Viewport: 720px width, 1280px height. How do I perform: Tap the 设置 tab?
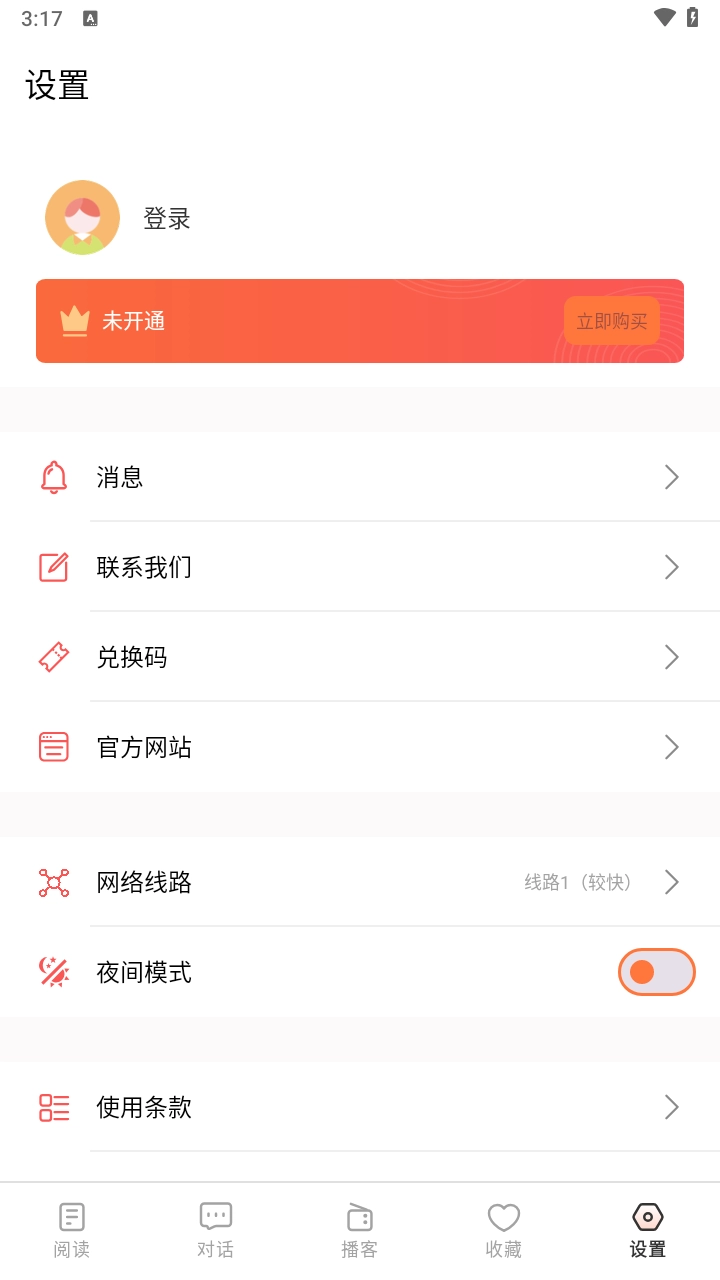click(x=648, y=1230)
